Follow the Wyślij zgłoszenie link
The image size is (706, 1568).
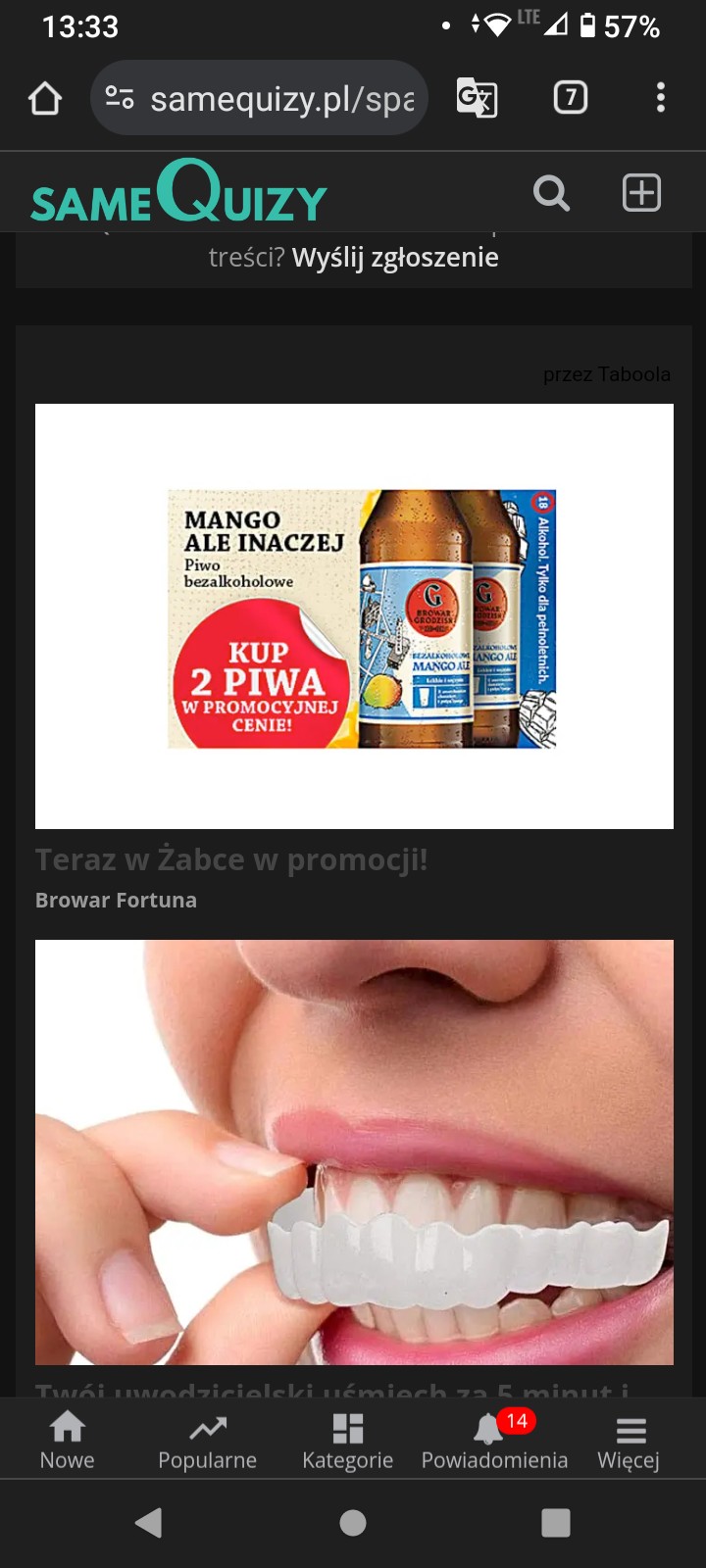point(395,258)
